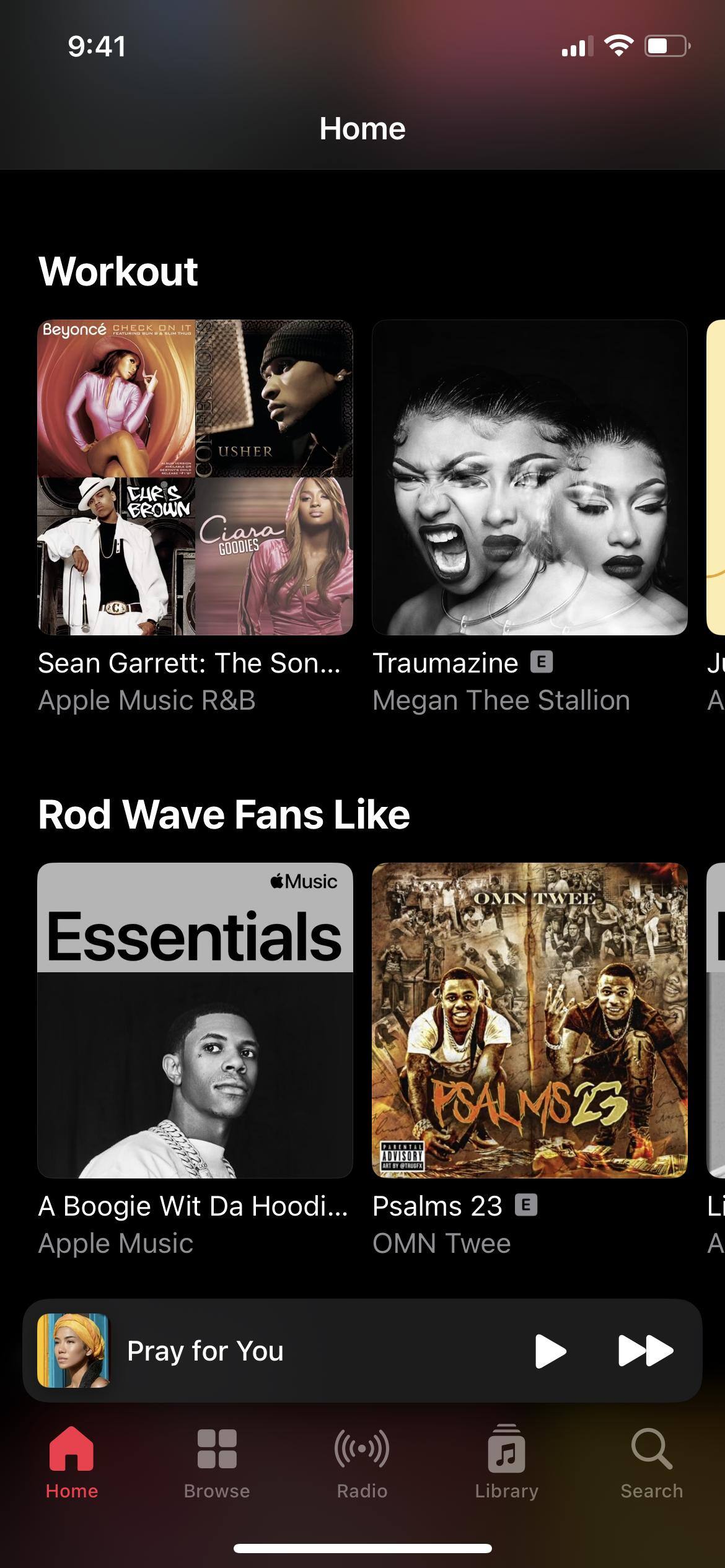
Task: Expand the Pray for You mini player
Action: tap(248, 1351)
